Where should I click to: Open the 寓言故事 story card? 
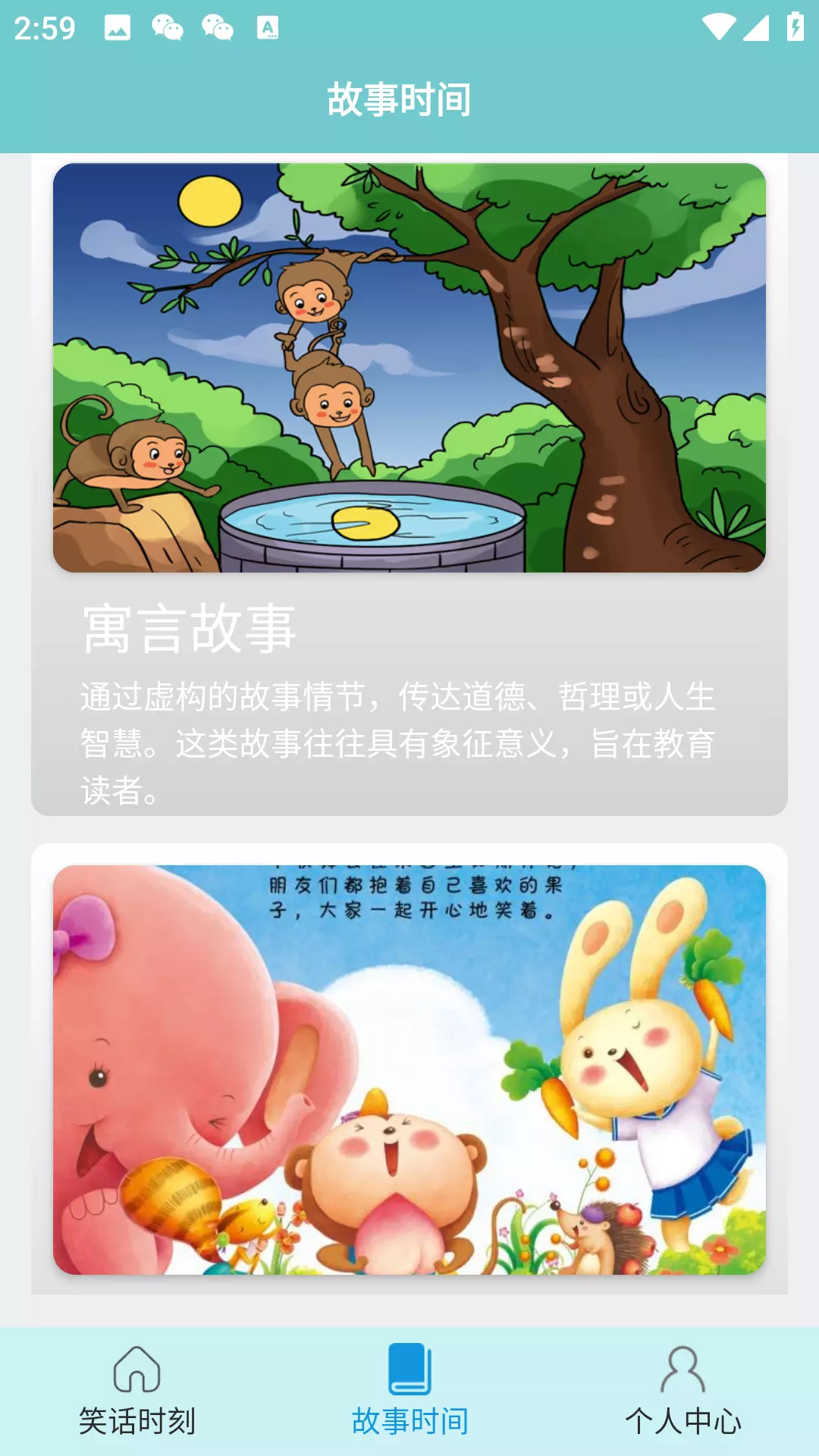point(409,485)
